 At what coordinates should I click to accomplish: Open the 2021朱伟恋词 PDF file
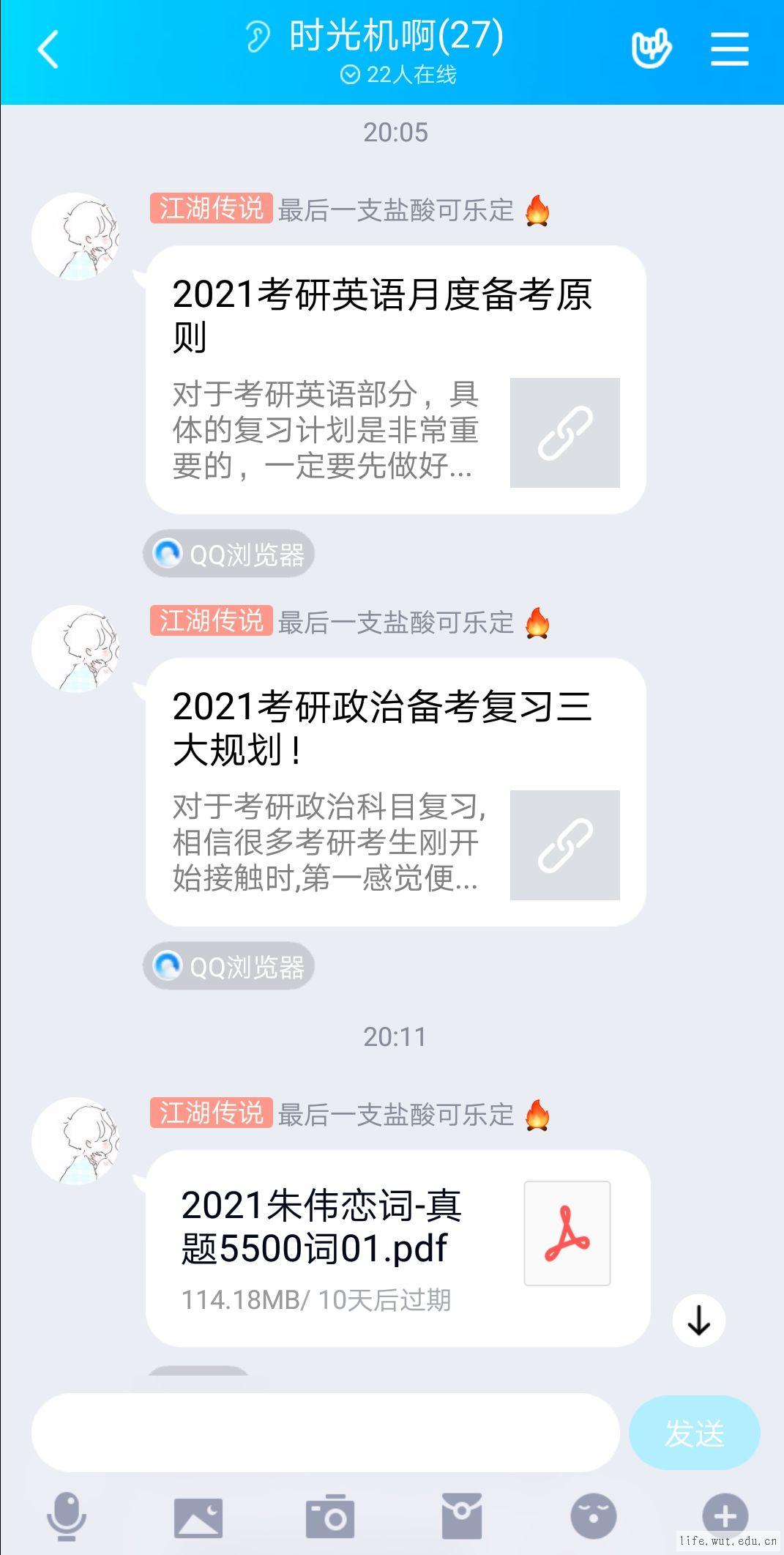coord(397,1247)
